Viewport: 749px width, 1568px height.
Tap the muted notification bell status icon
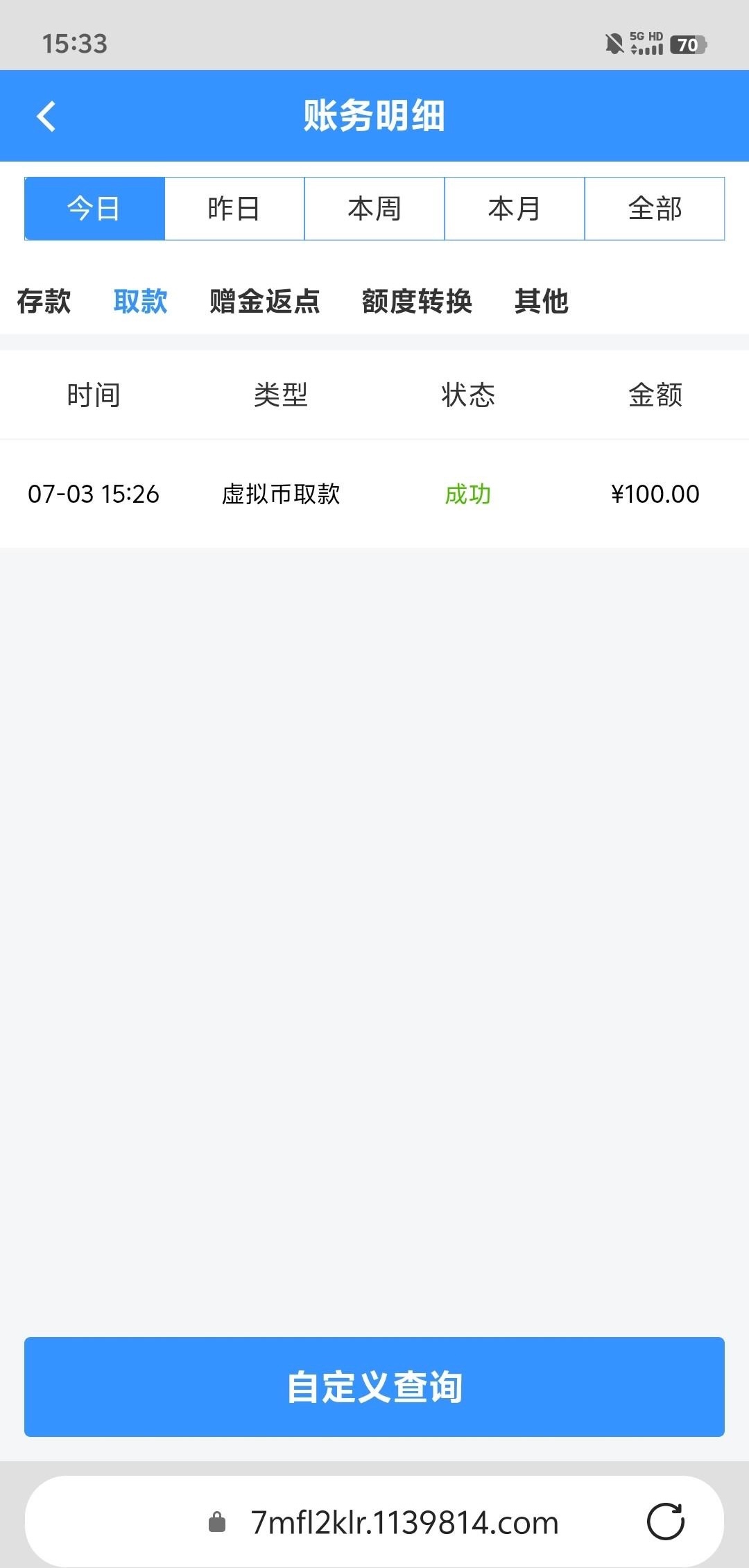(613, 44)
